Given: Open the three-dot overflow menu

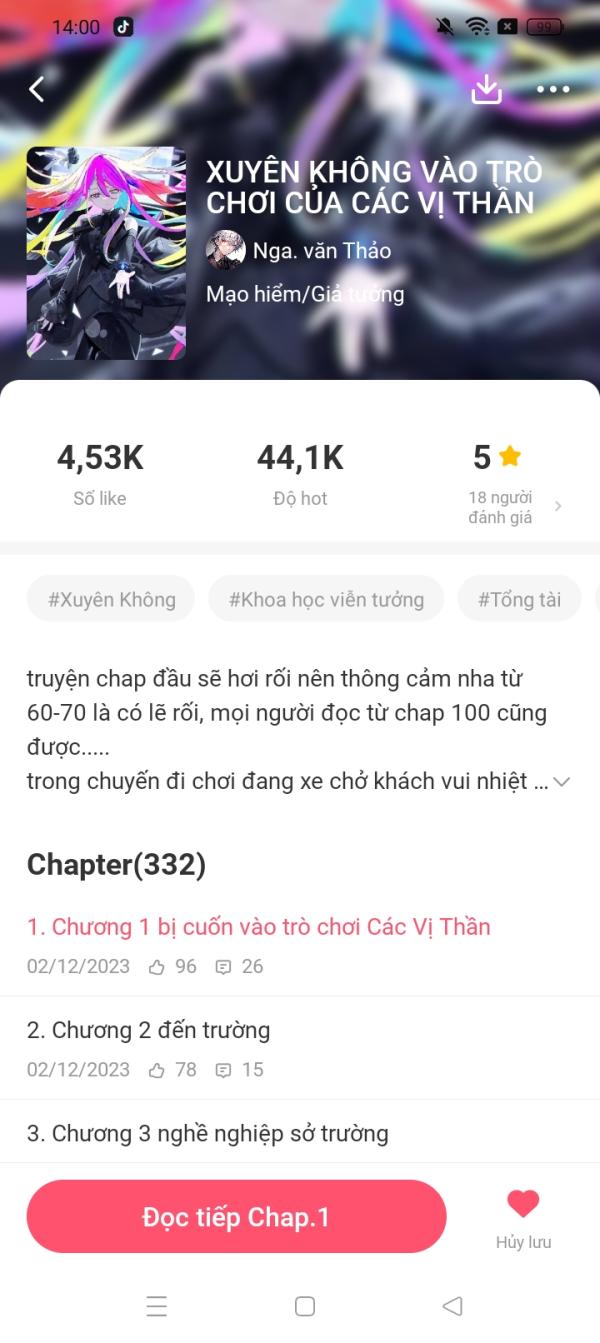Looking at the screenshot, I should pos(553,89).
